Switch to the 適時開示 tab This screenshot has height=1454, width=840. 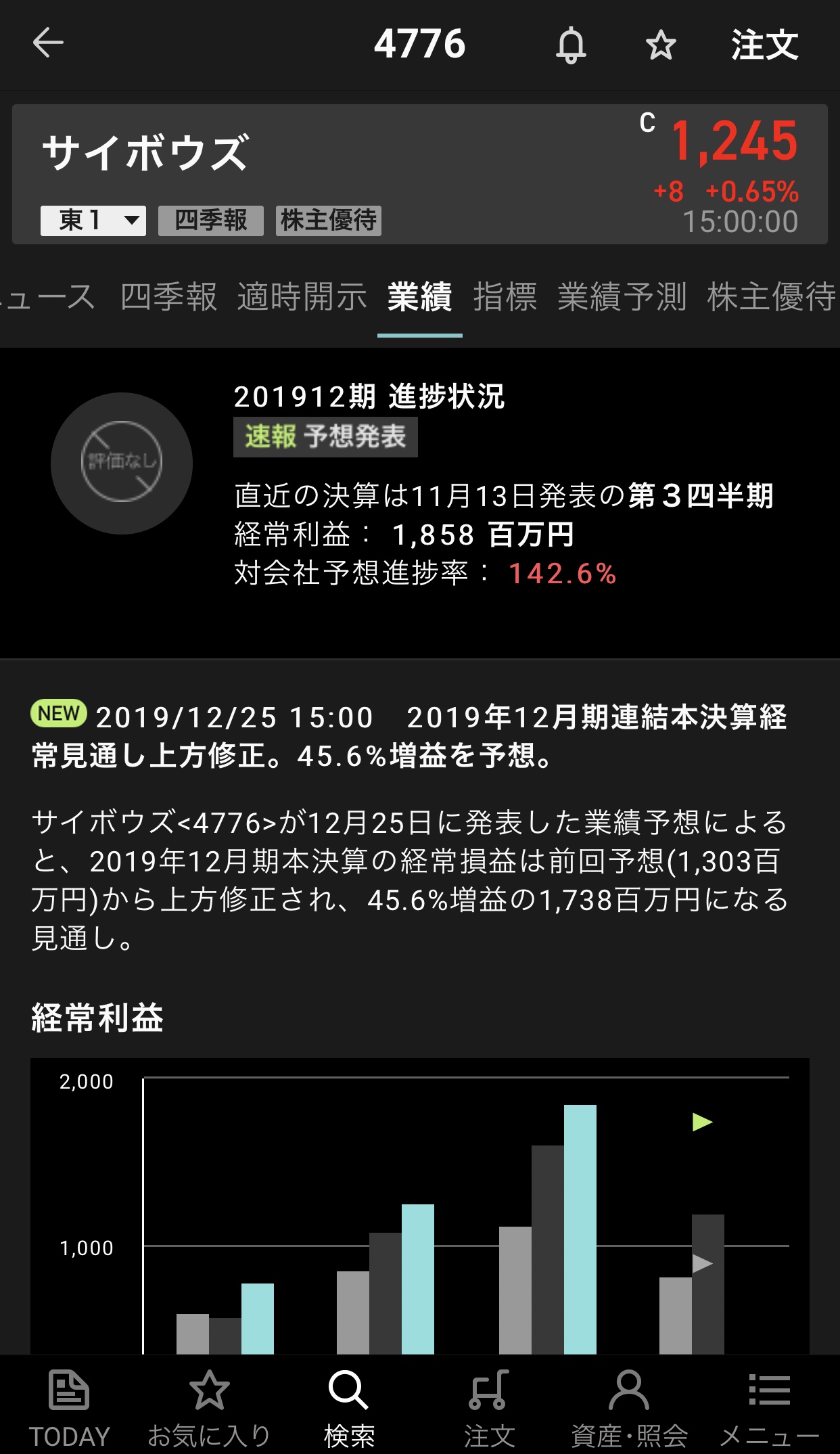pos(302,297)
